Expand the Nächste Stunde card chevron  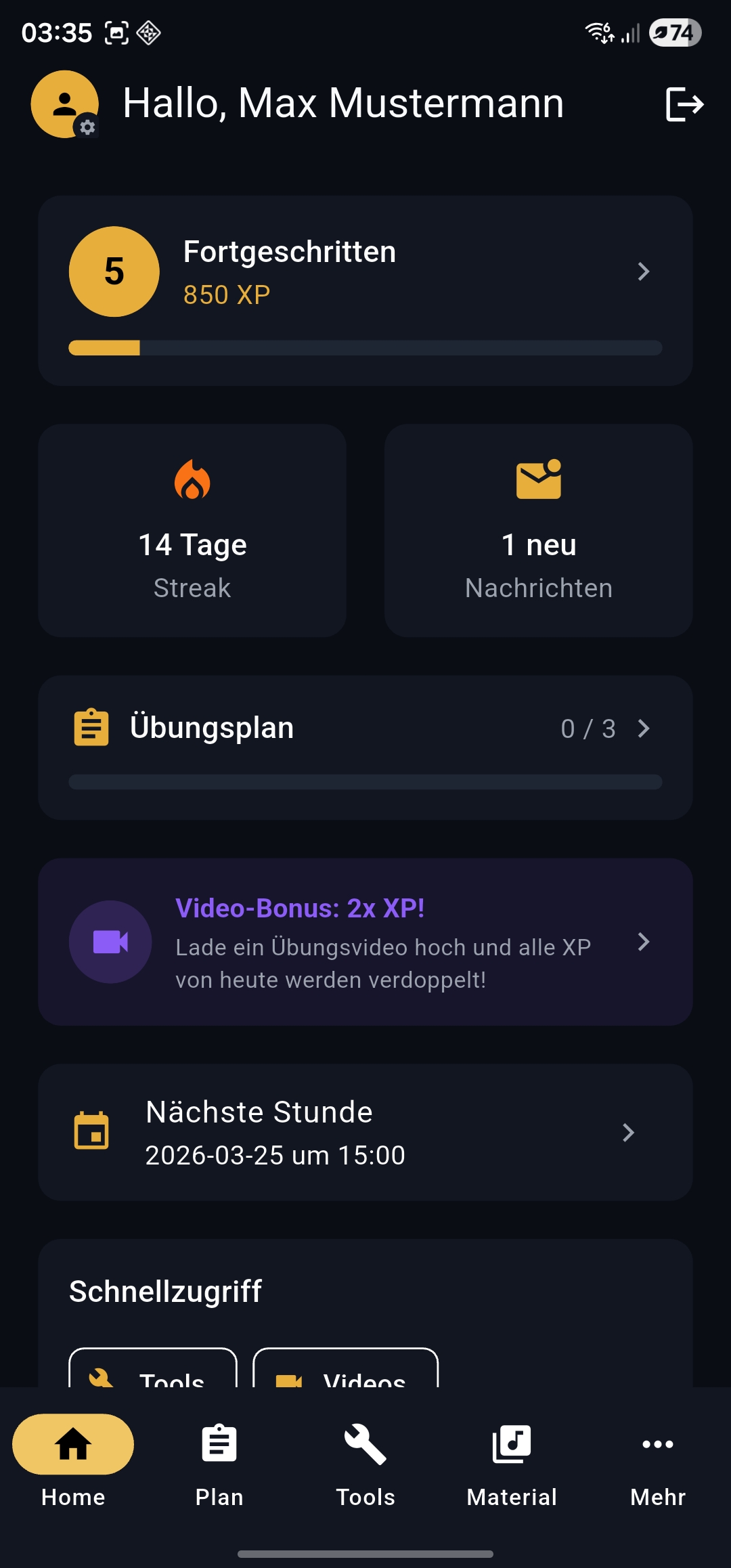click(628, 1133)
